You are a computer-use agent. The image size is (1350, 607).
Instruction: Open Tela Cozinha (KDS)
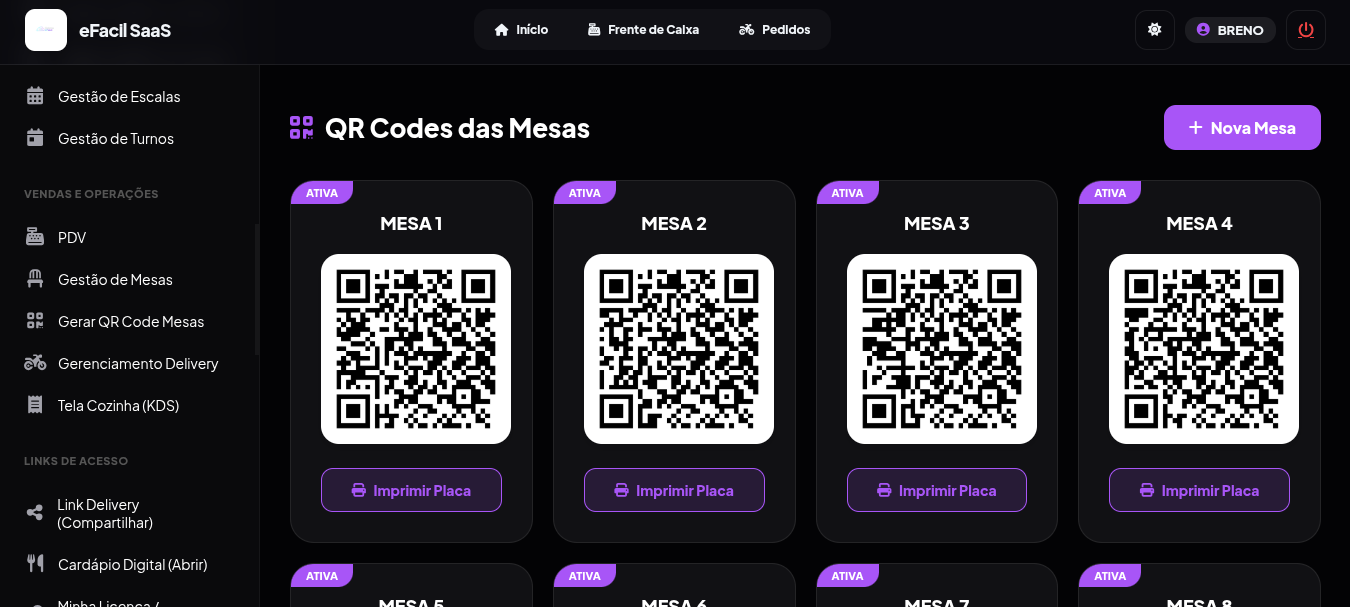pos(118,406)
